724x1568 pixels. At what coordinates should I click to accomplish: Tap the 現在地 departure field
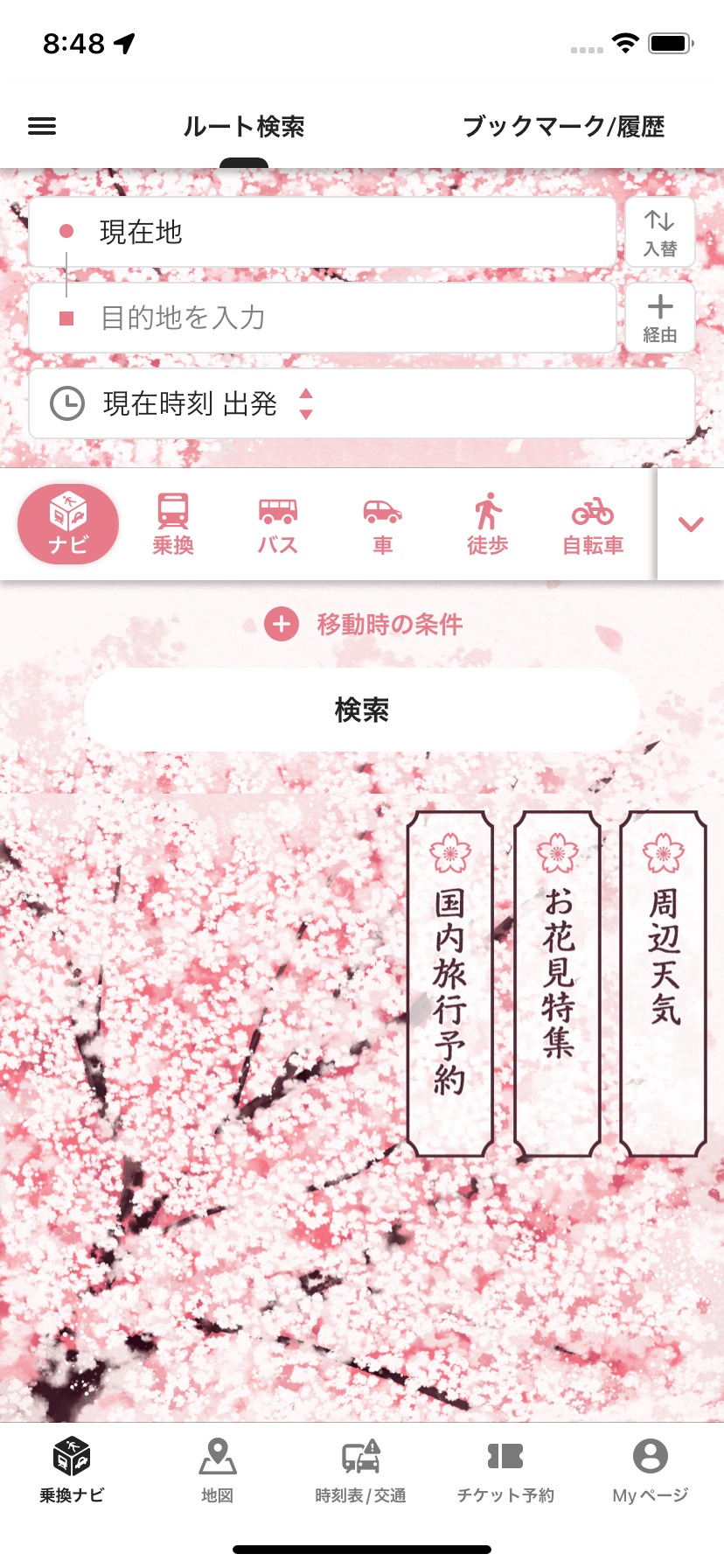pyautogui.click(x=322, y=232)
